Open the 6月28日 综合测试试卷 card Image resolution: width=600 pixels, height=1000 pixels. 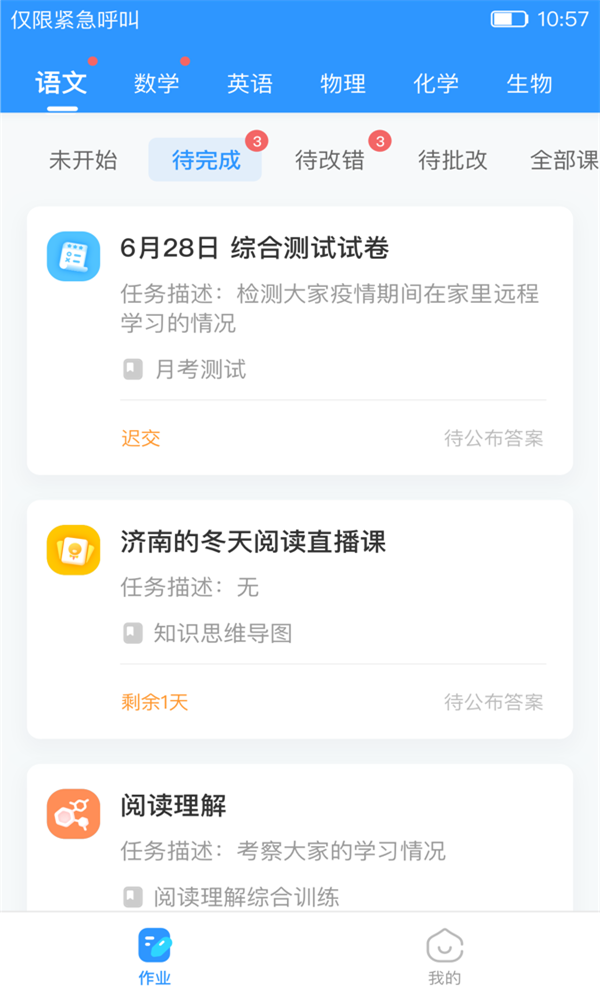pos(300,340)
